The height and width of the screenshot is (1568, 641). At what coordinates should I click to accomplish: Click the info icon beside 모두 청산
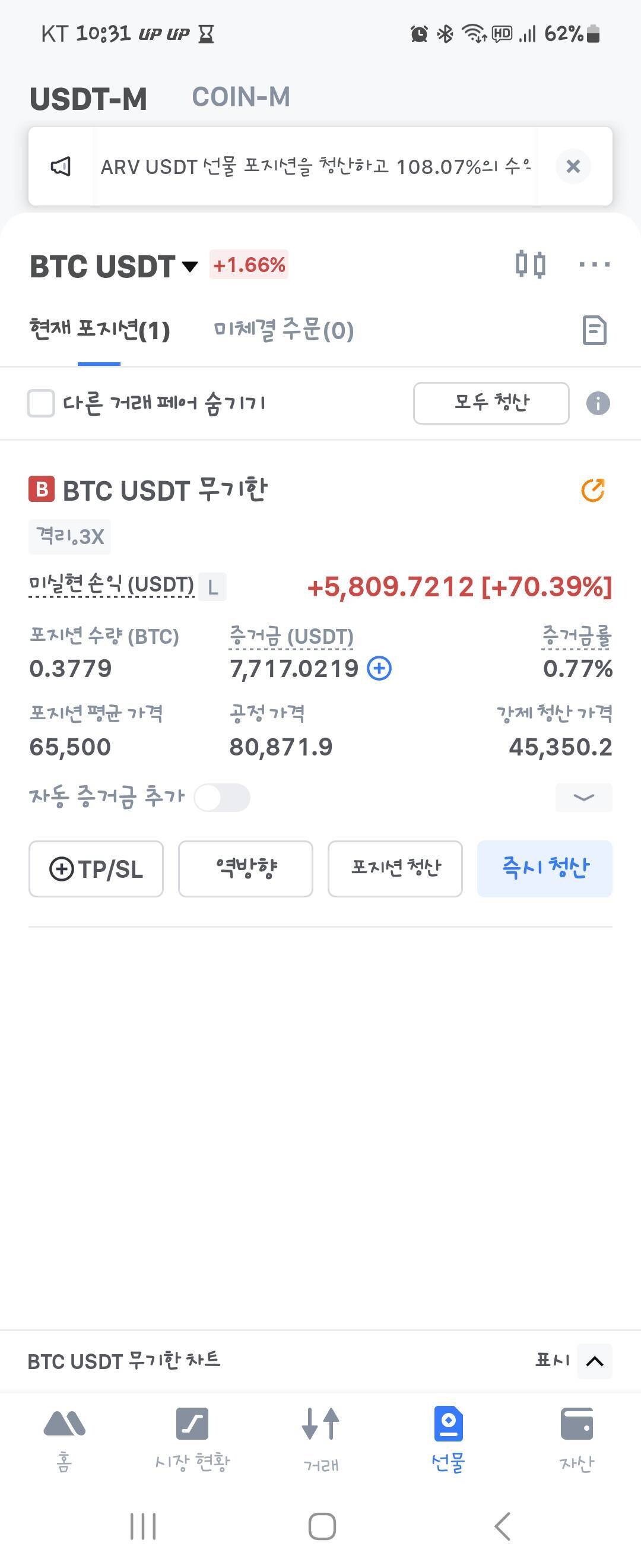(x=597, y=403)
